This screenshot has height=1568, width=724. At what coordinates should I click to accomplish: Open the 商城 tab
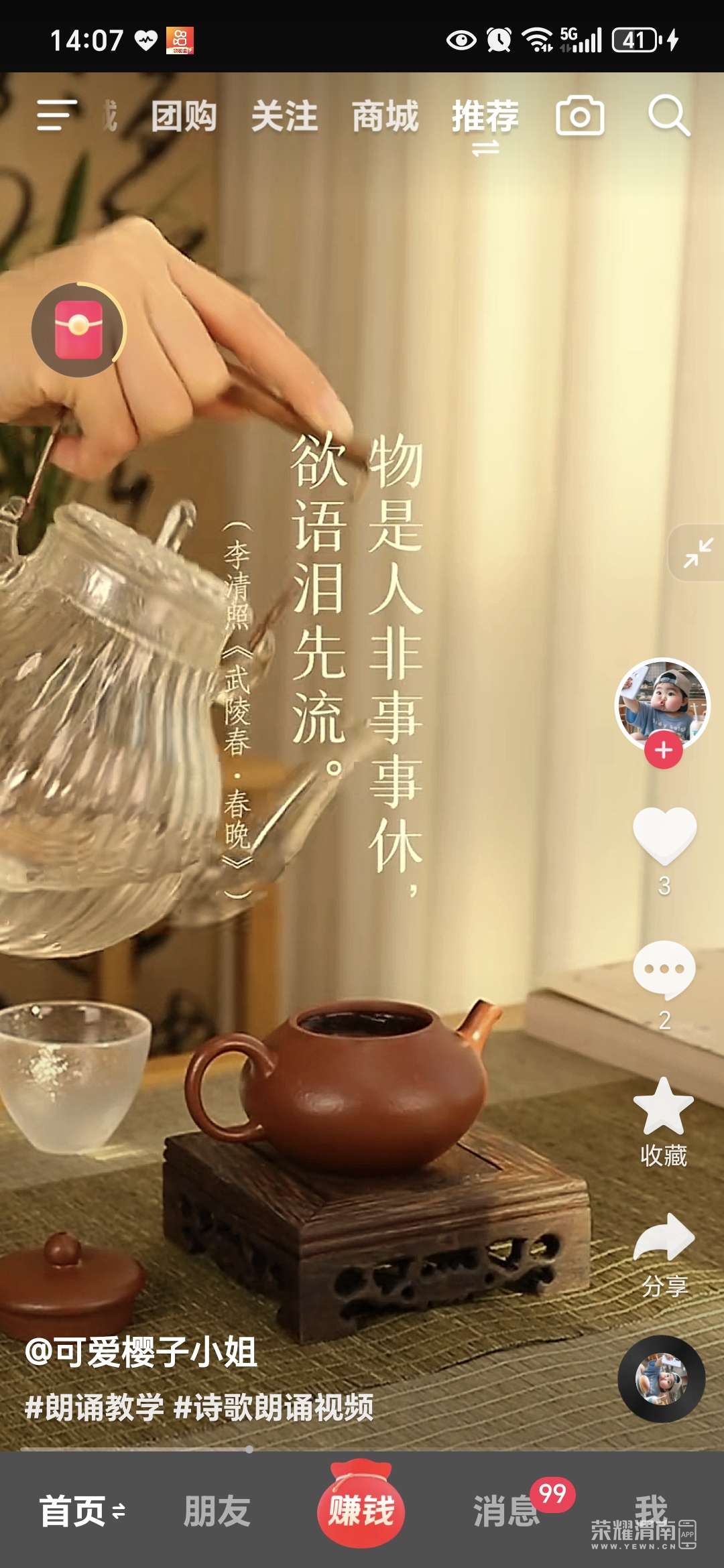pyautogui.click(x=385, y=117)
